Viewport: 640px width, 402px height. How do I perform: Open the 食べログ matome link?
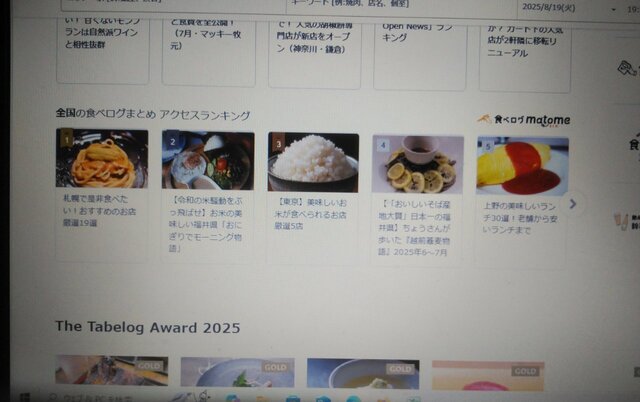(x=523, y=121)
